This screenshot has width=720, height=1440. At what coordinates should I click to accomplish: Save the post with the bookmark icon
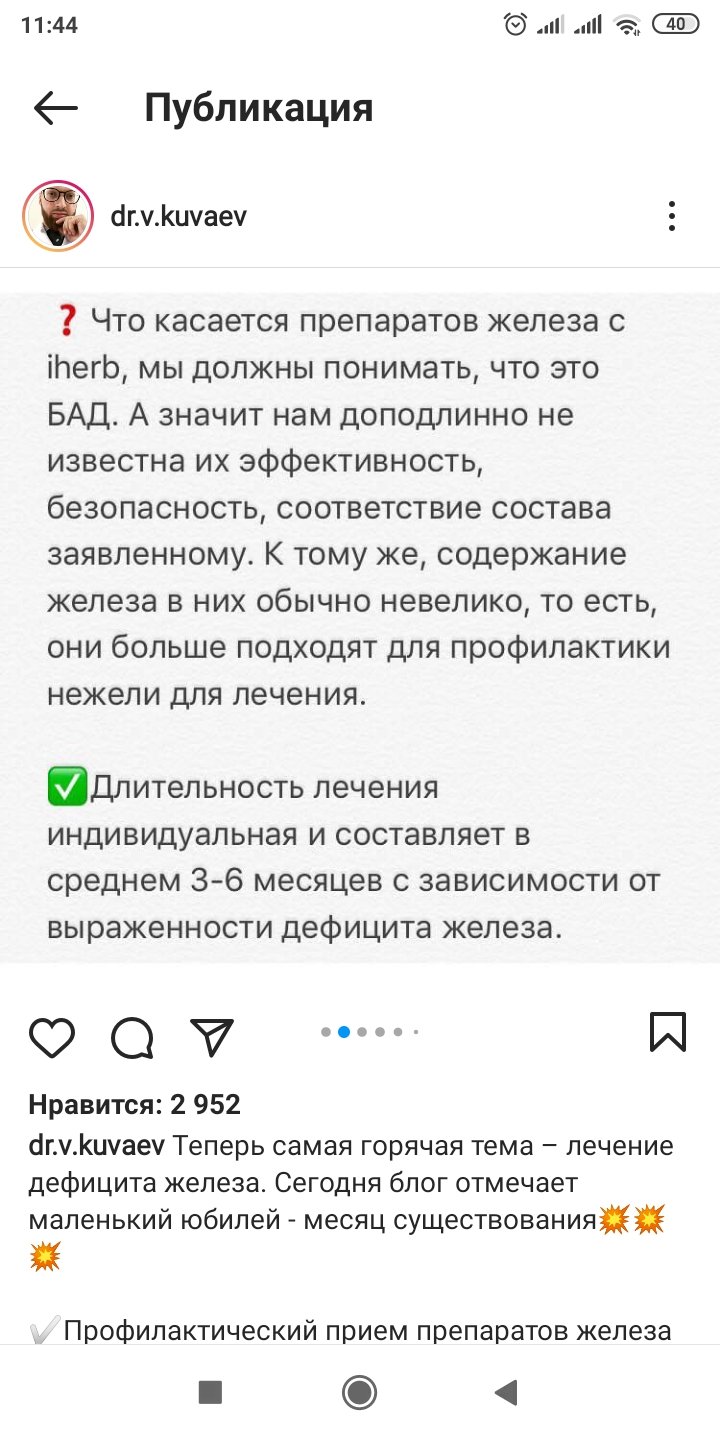[x=668, y=1032]
